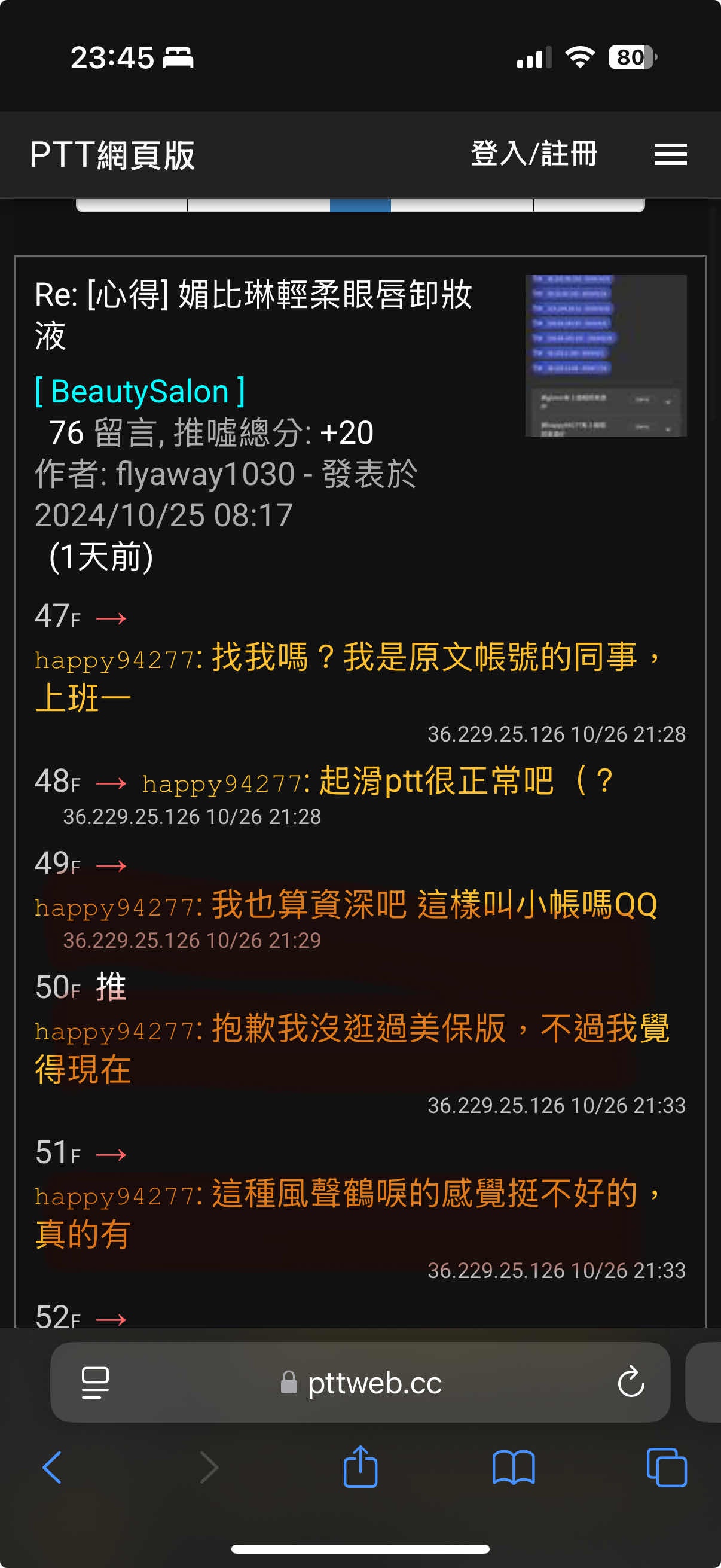Screen dimensions: 721x1568
Task: Share this page
Action: coord(360,1466)
